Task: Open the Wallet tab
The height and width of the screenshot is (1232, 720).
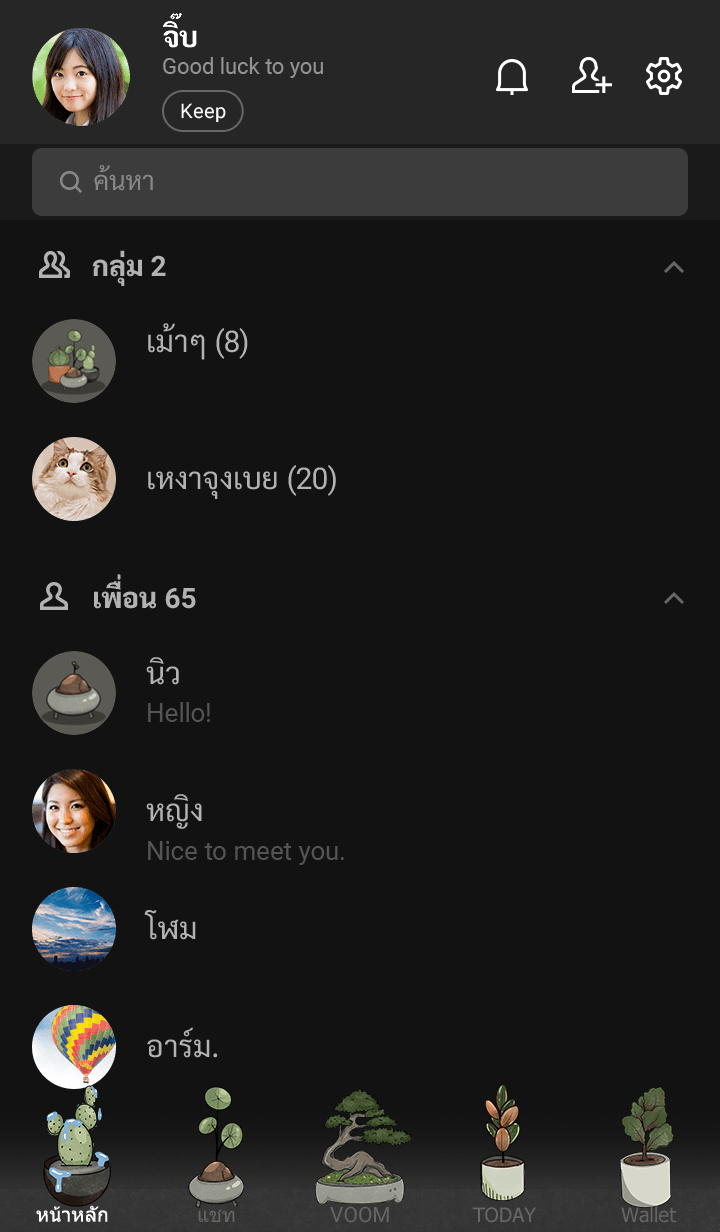Action: pyautogui.click(x=648, y=1160)
